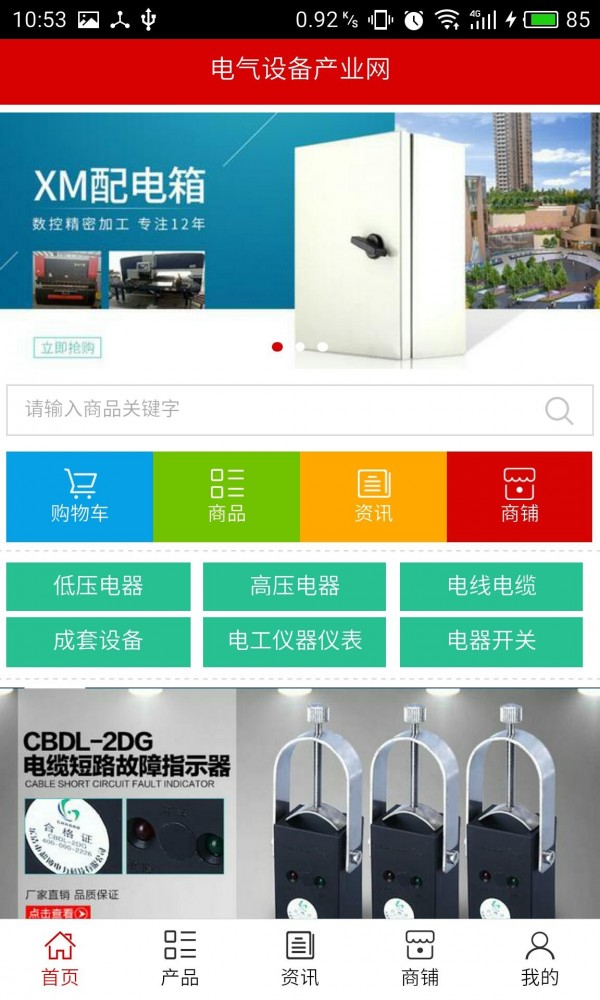The width and height of the screenshot is (600, 1000).
Task: Go to the 资讯 bottom tab
Action: [x=300, y=959]
